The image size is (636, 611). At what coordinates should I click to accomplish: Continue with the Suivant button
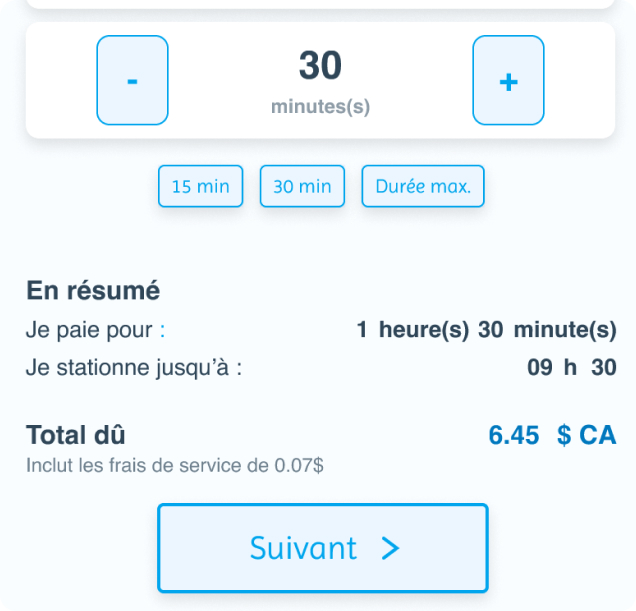[323, 548]
